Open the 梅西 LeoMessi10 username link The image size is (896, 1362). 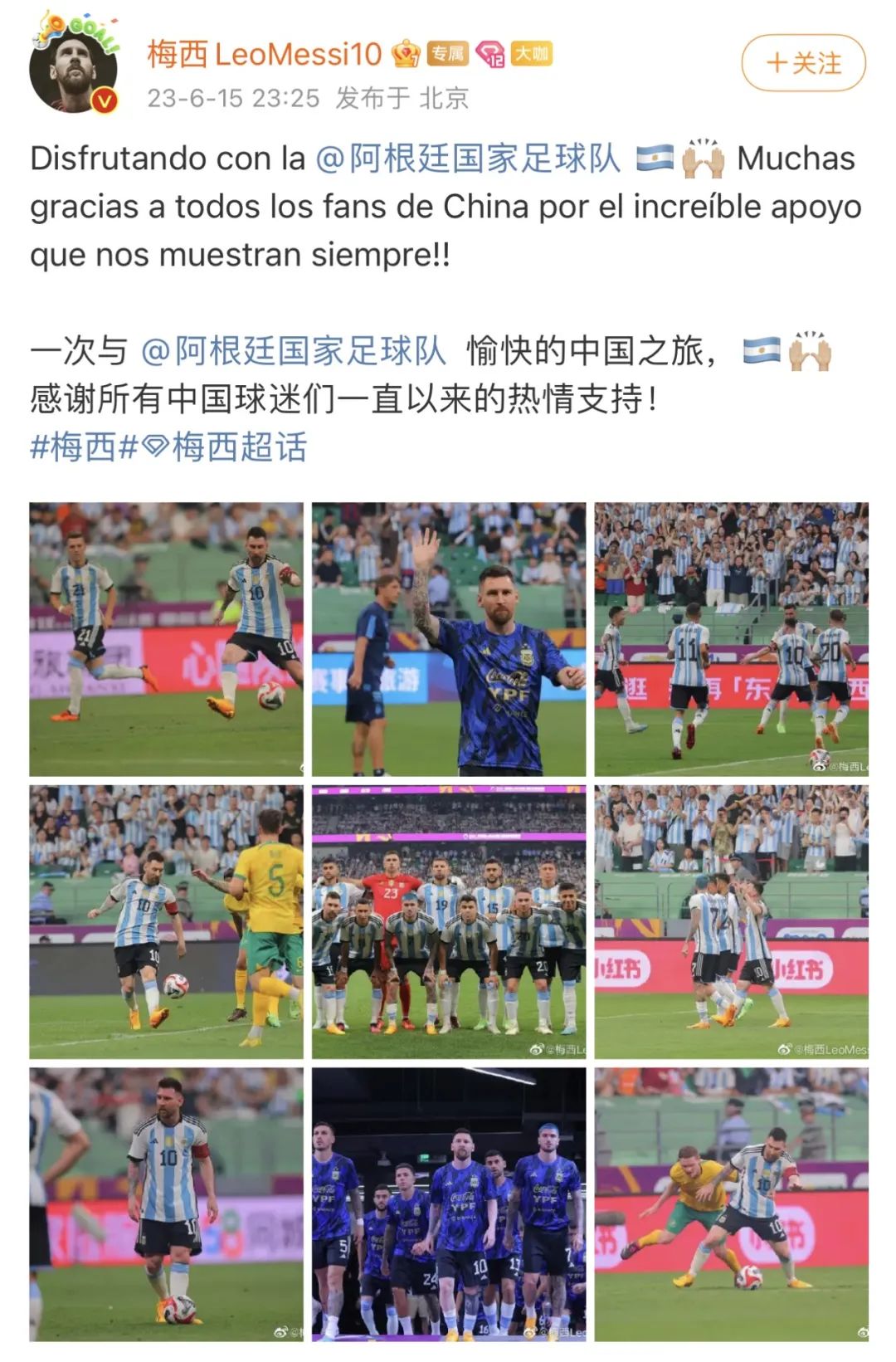(264, 55)
